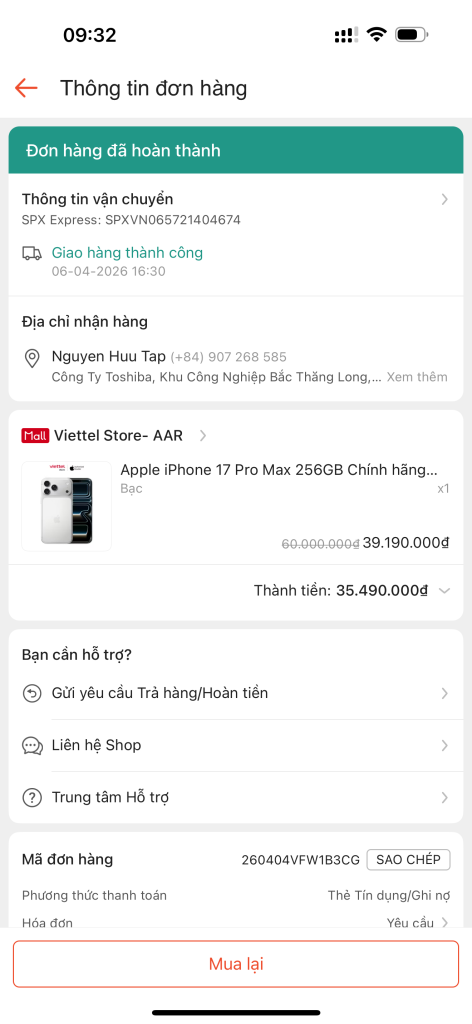Expand the Thành tiền total breakdown
472x1024 pixels.
click(x=352, y=590)
